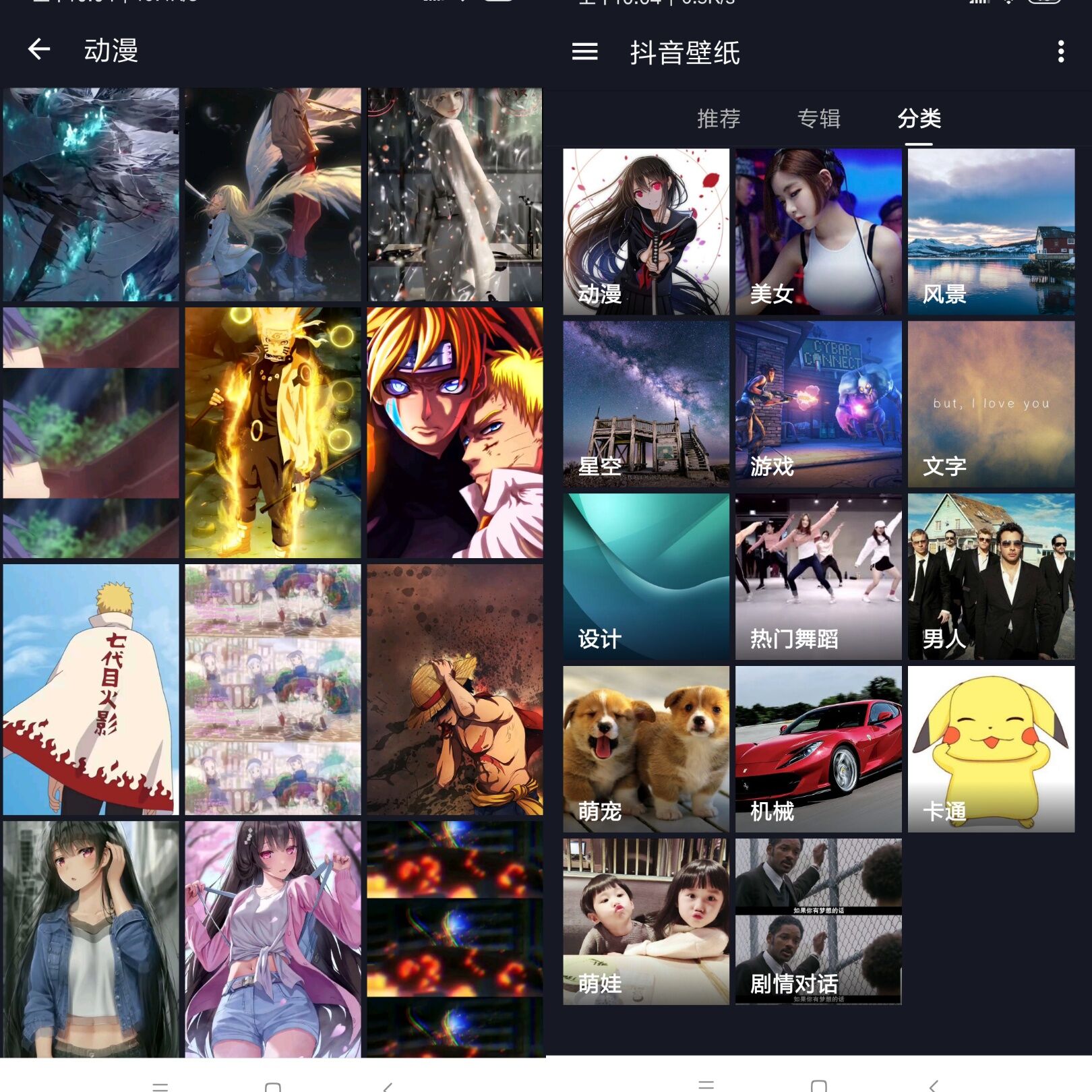The height and width of the screenshot is (1092, 1092).
Task: Switch to the 推荐 tab
Action: (x=718, y=119)
